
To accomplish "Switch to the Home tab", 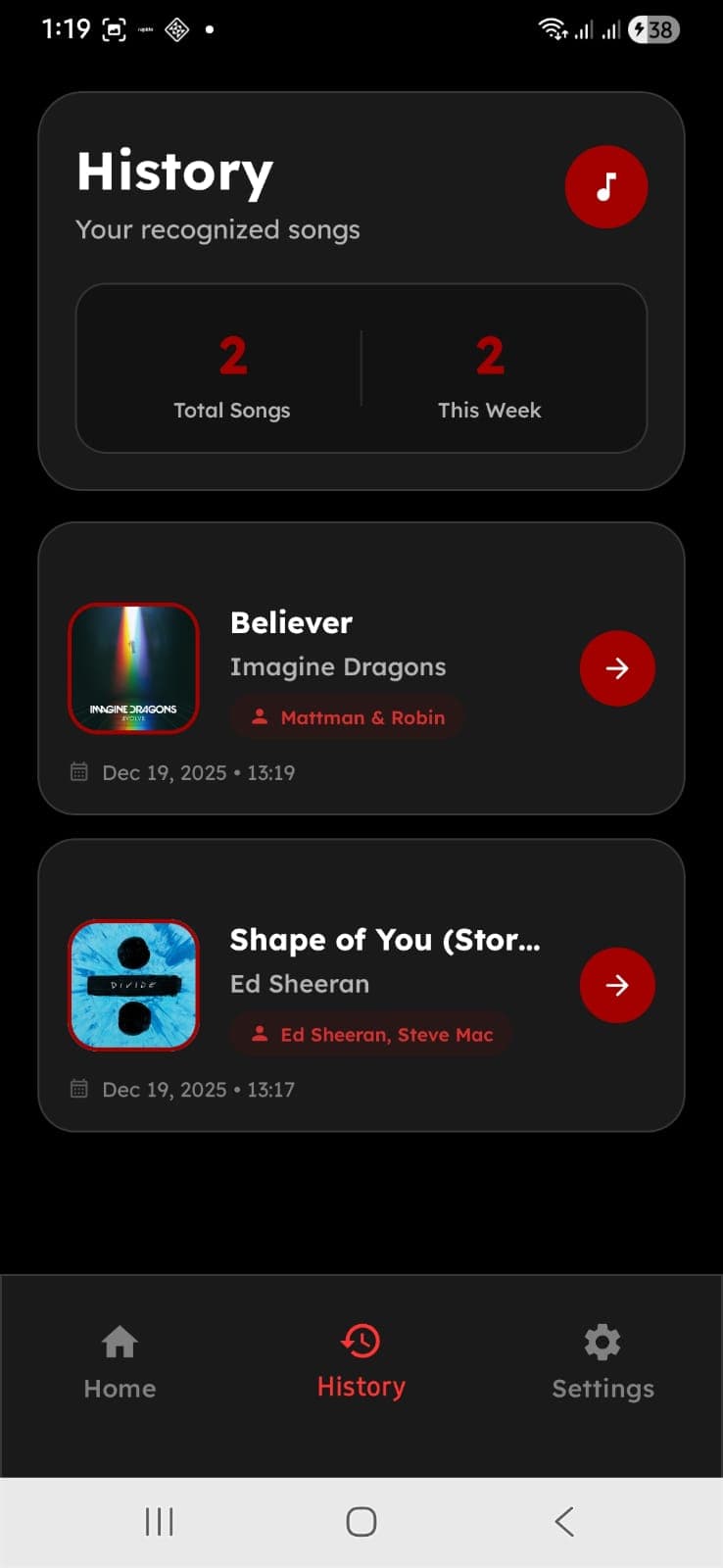I will click(120, 1362).
